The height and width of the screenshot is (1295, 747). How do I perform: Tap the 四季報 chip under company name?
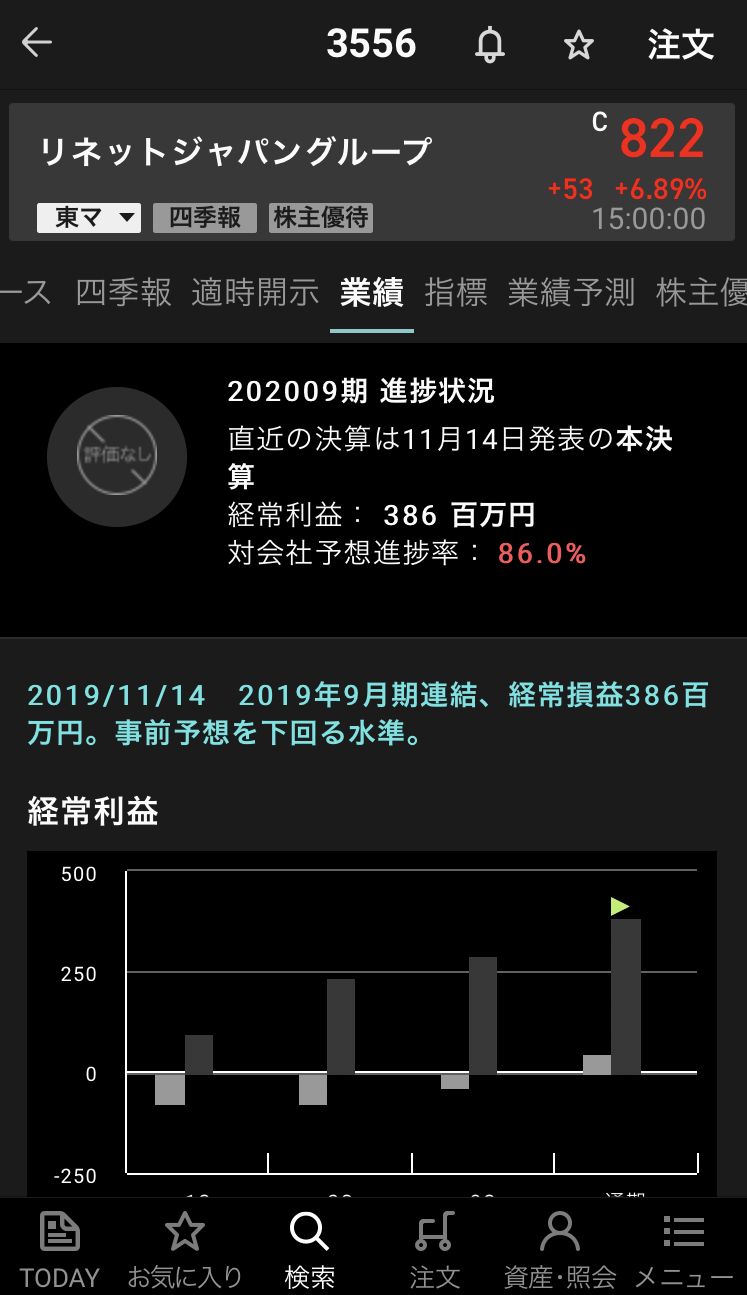pos(205,218)
